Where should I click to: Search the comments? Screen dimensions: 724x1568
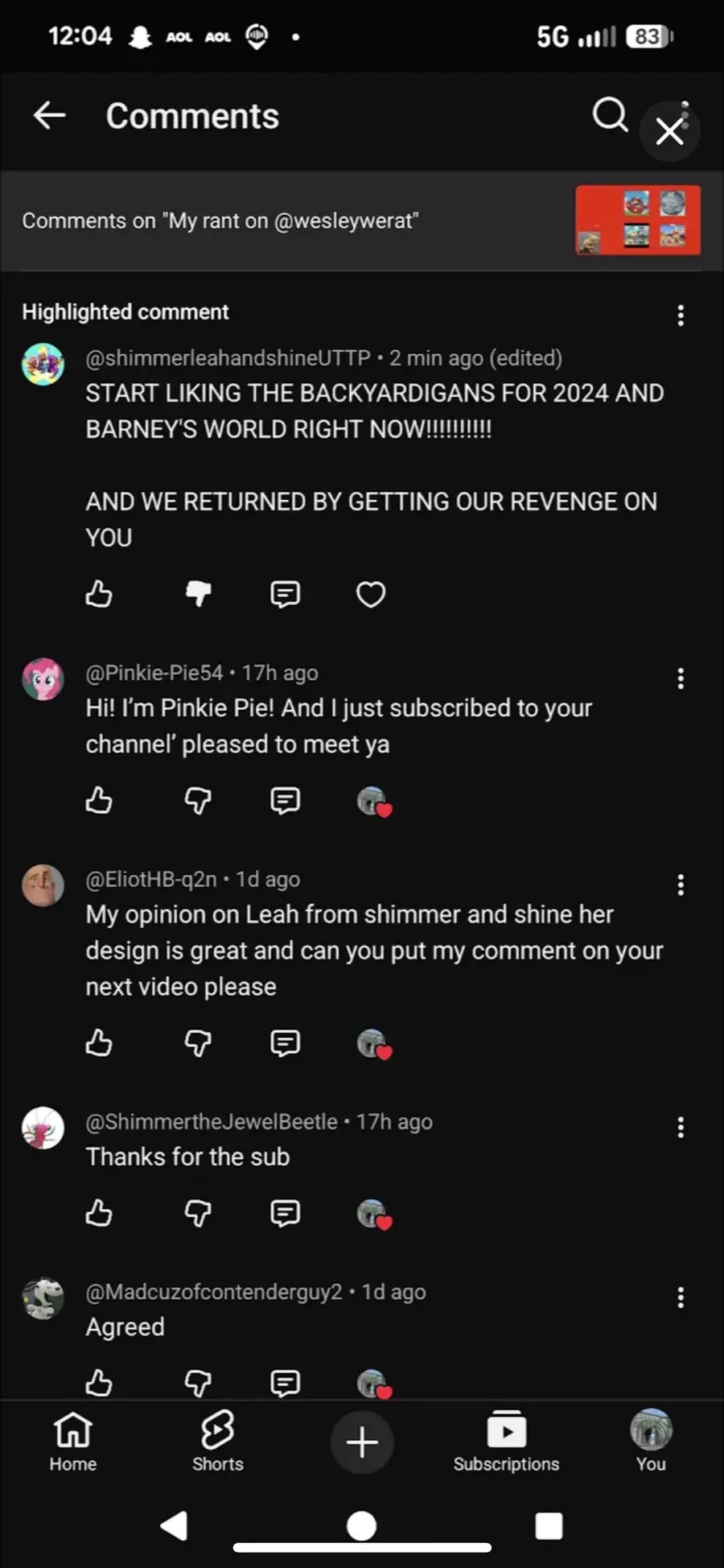coord(609,115)
